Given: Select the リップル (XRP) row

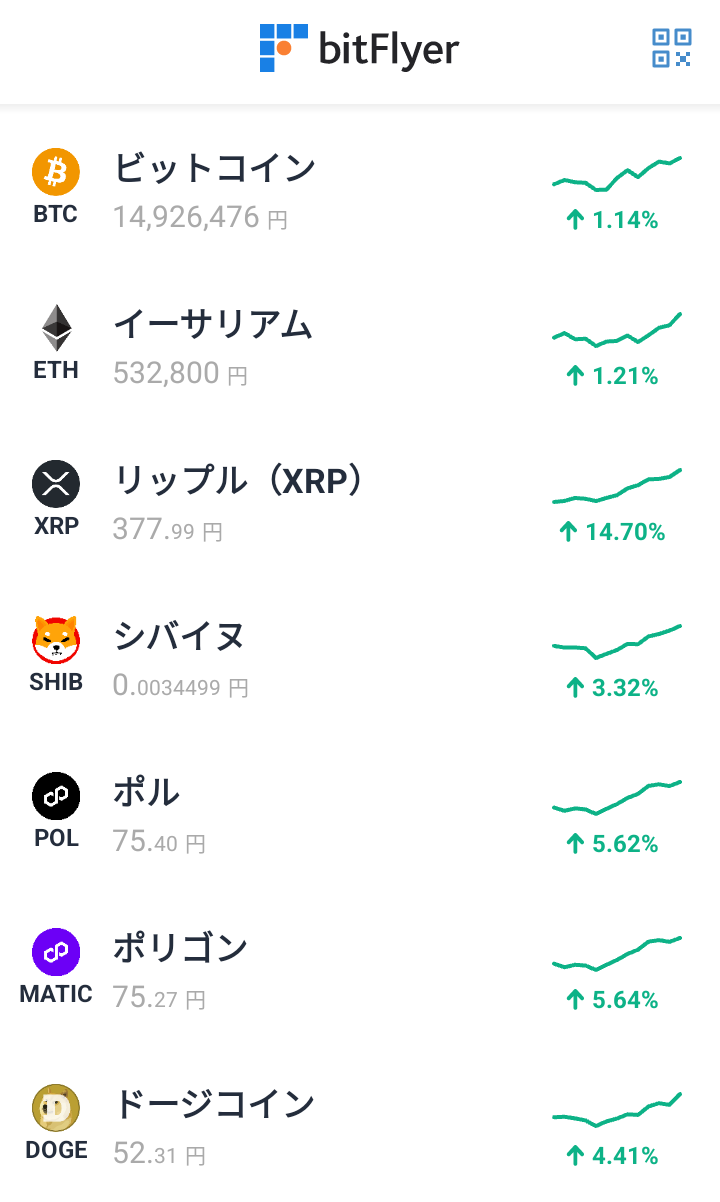Looking at the screenshot, I should (360, 501).
